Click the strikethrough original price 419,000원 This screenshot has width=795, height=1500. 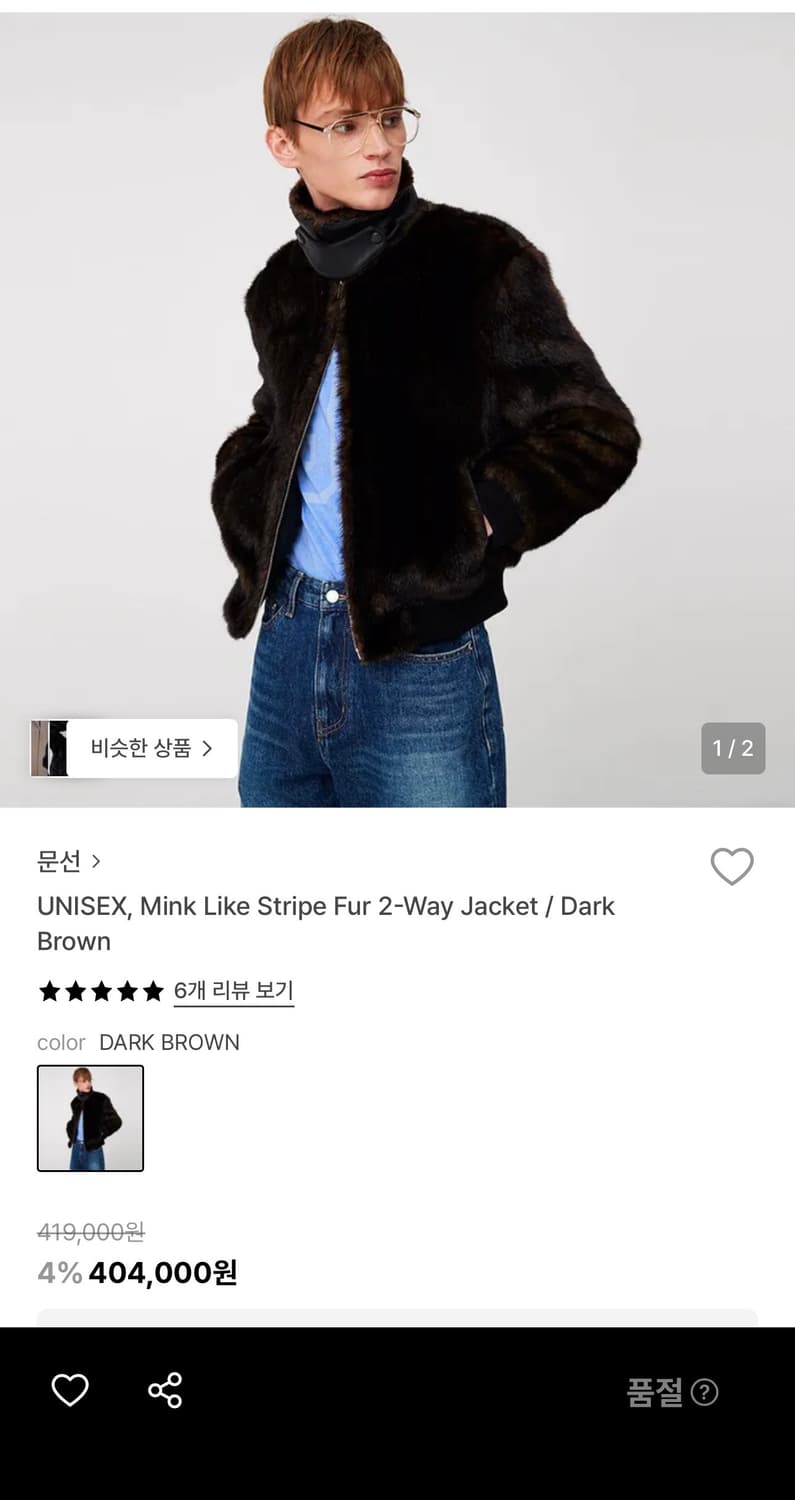(92, 1232)
